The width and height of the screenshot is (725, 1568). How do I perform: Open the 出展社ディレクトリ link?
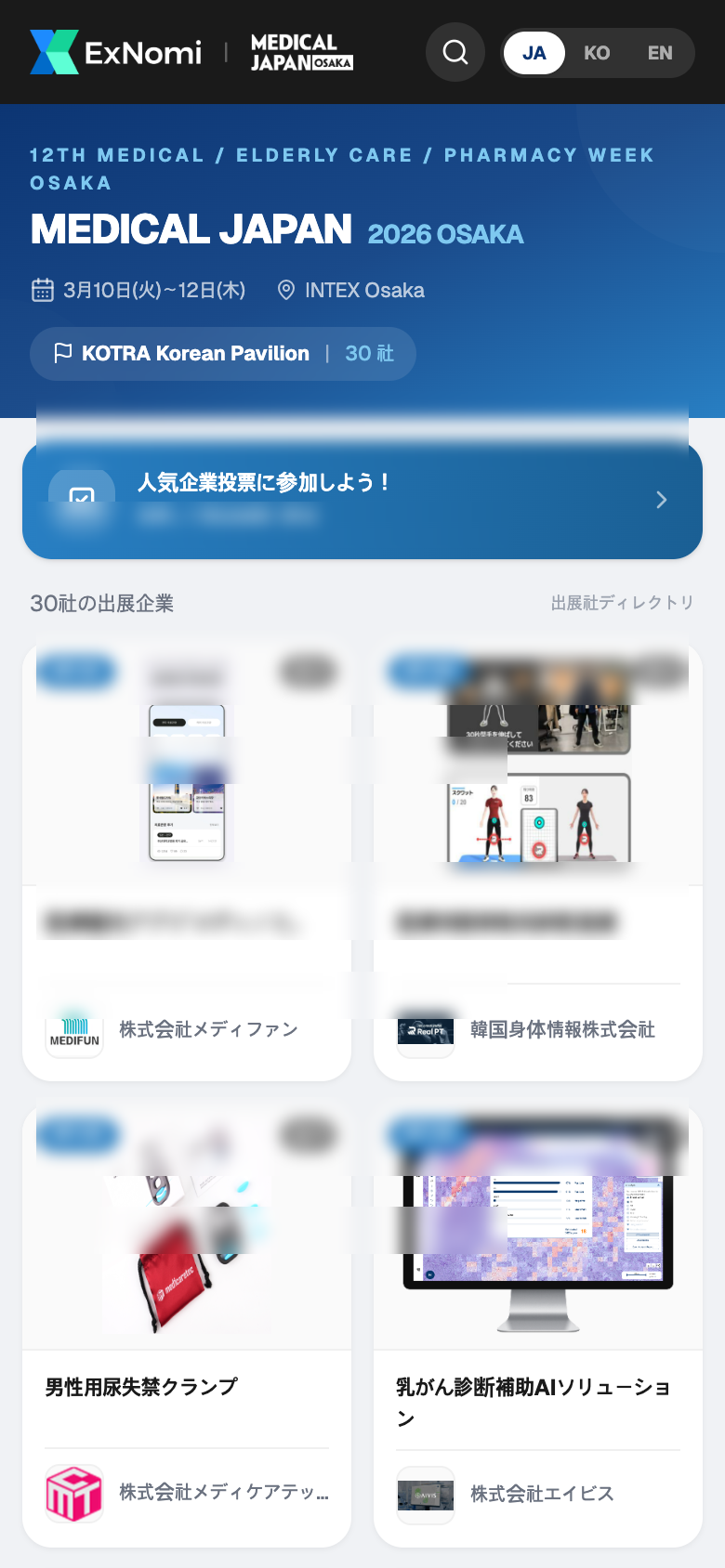(621, 602)
